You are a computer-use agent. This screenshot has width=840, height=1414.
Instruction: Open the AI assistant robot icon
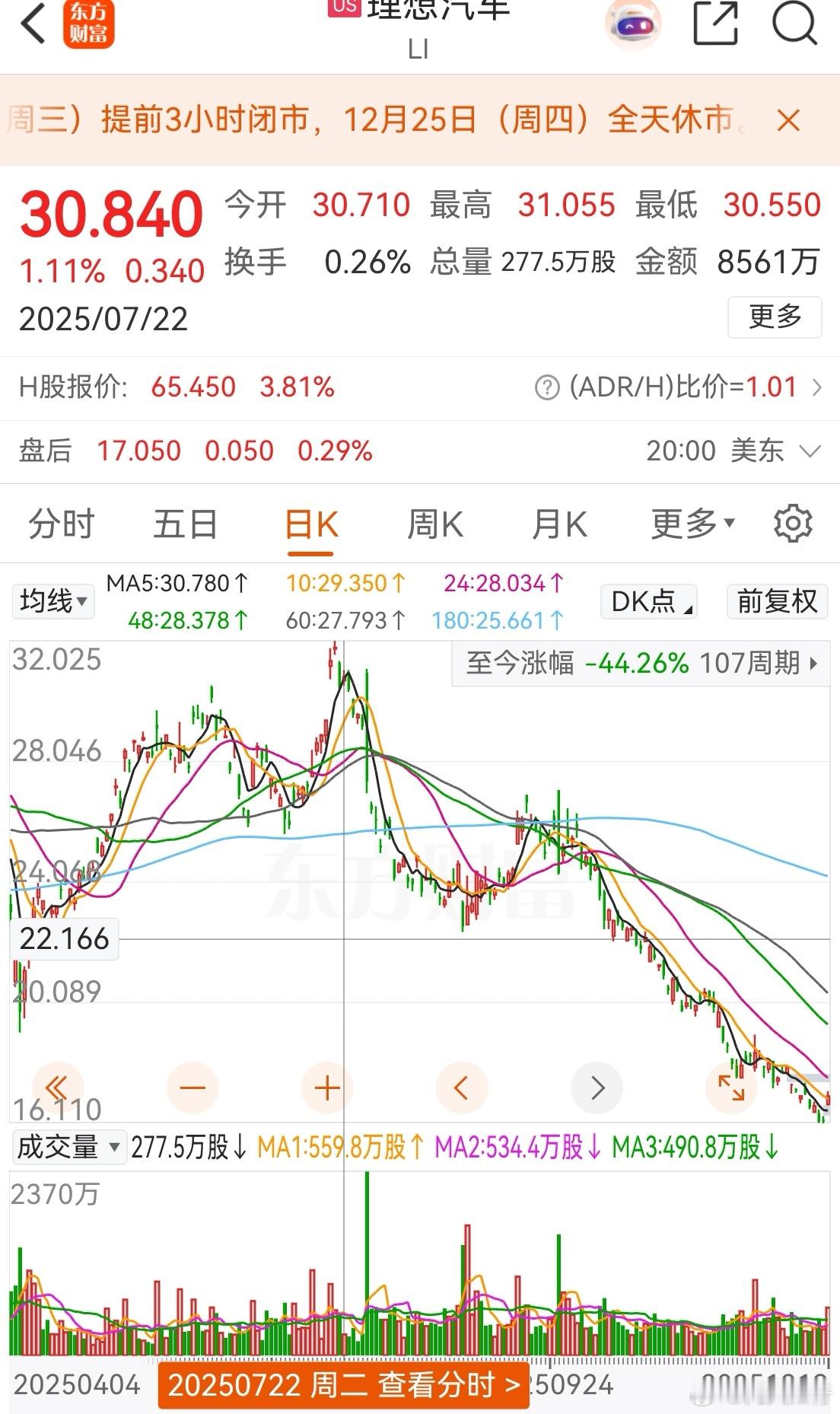(632, 25)
